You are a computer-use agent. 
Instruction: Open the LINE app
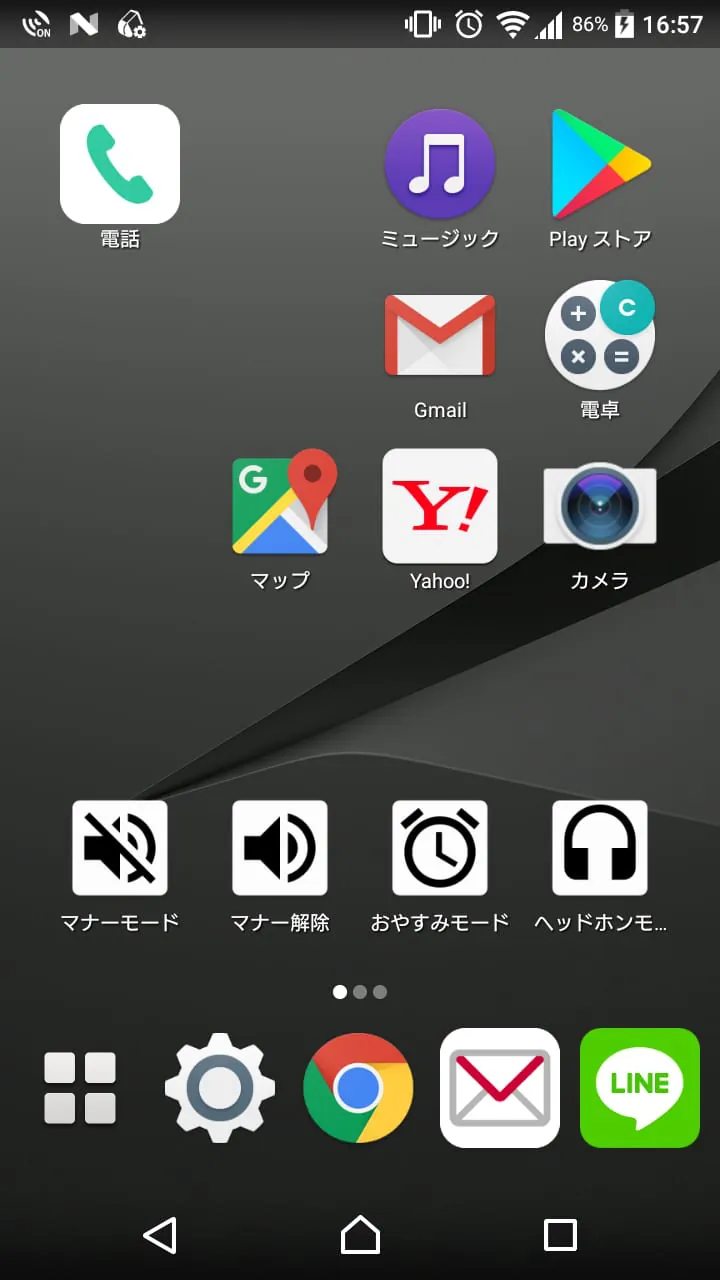640,1088
